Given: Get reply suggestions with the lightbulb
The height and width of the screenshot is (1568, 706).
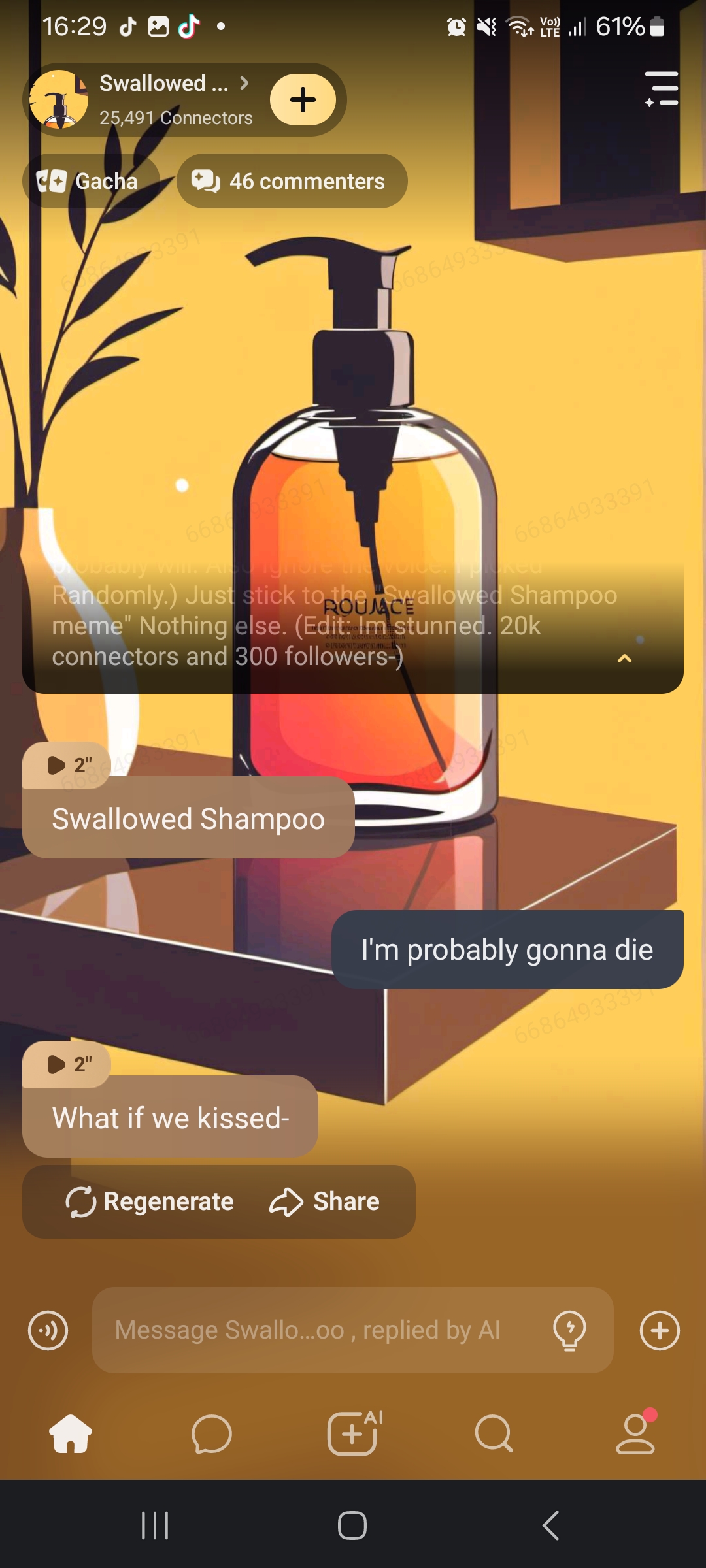Looking at the screenshot, I should pos(569,1330).
